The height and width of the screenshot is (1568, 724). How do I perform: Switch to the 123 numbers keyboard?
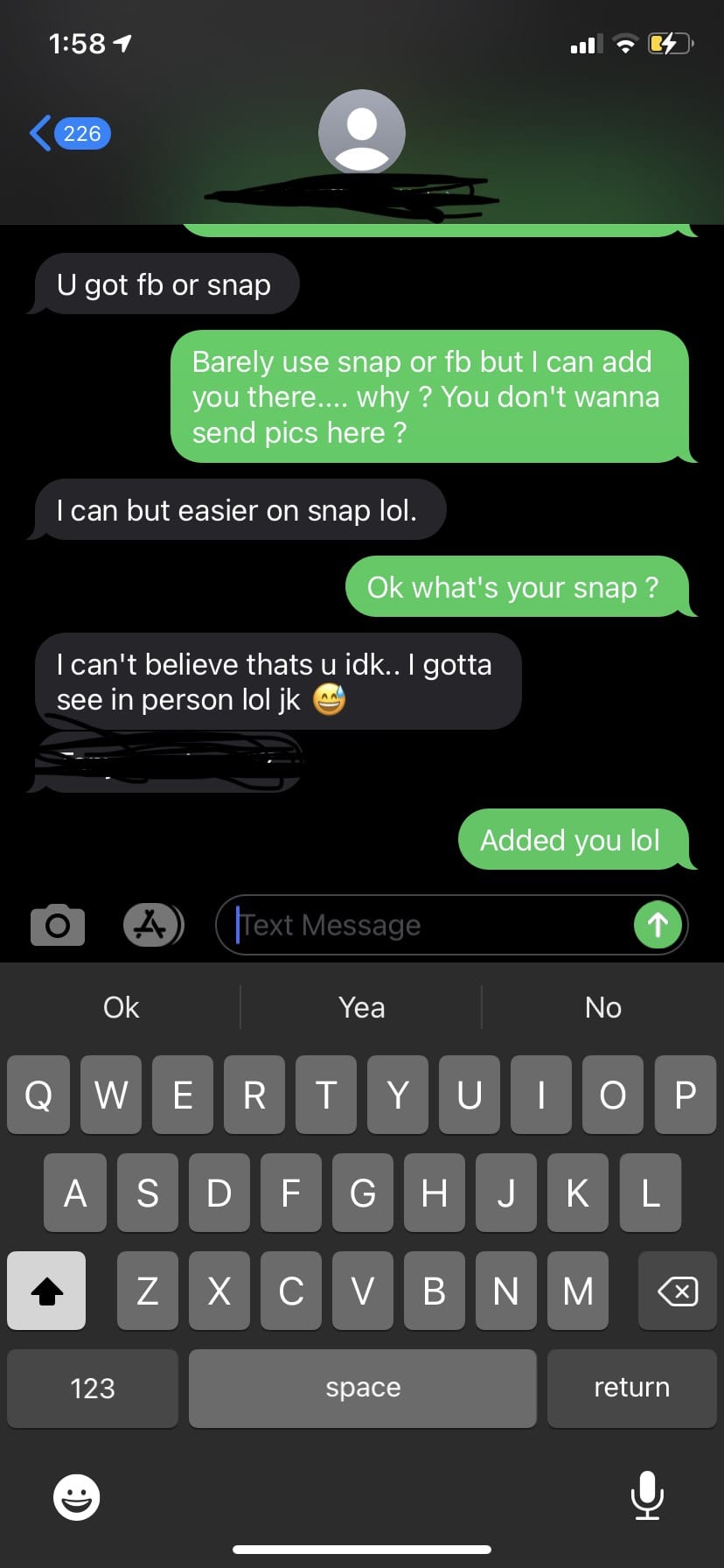pyautogui.click(x=93, y=1388)
